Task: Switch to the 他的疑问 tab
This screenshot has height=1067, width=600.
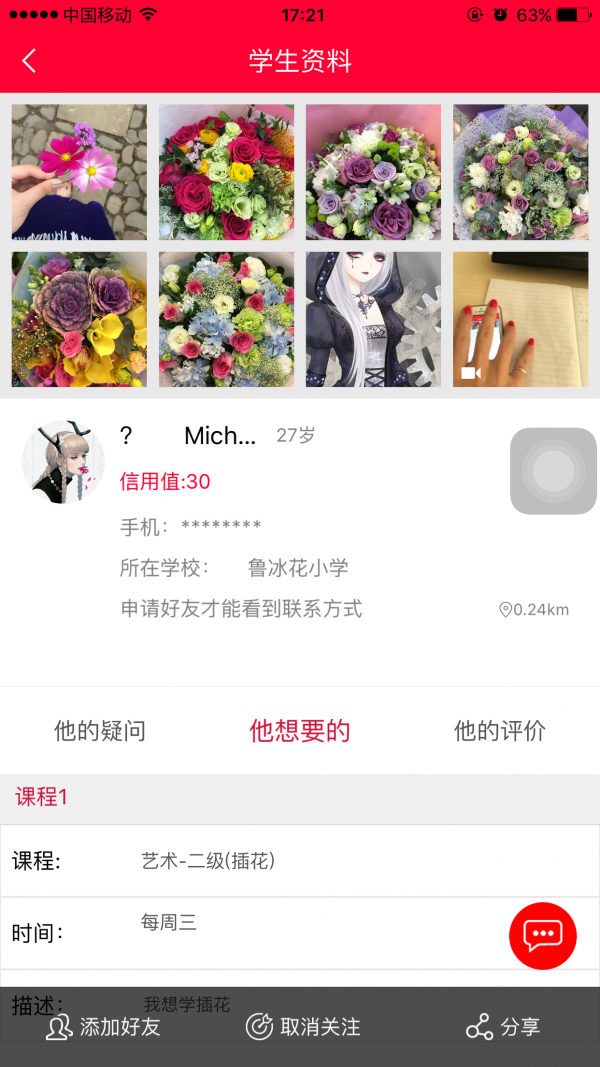Action: coord(100,731)
